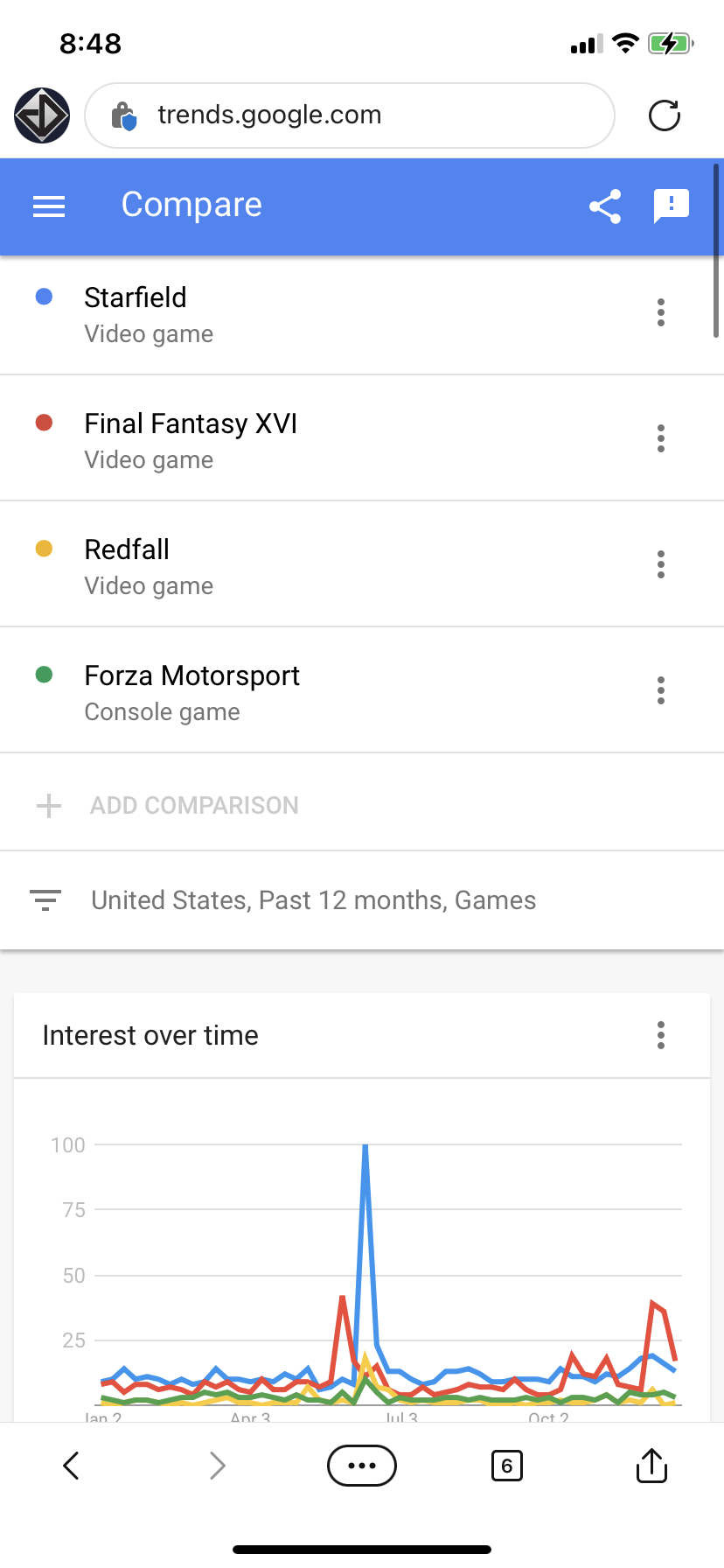Open the hamburger navigation menu
Image resolution: width=724 pixels, height=1568 pixels.
[x=49, y=206]
